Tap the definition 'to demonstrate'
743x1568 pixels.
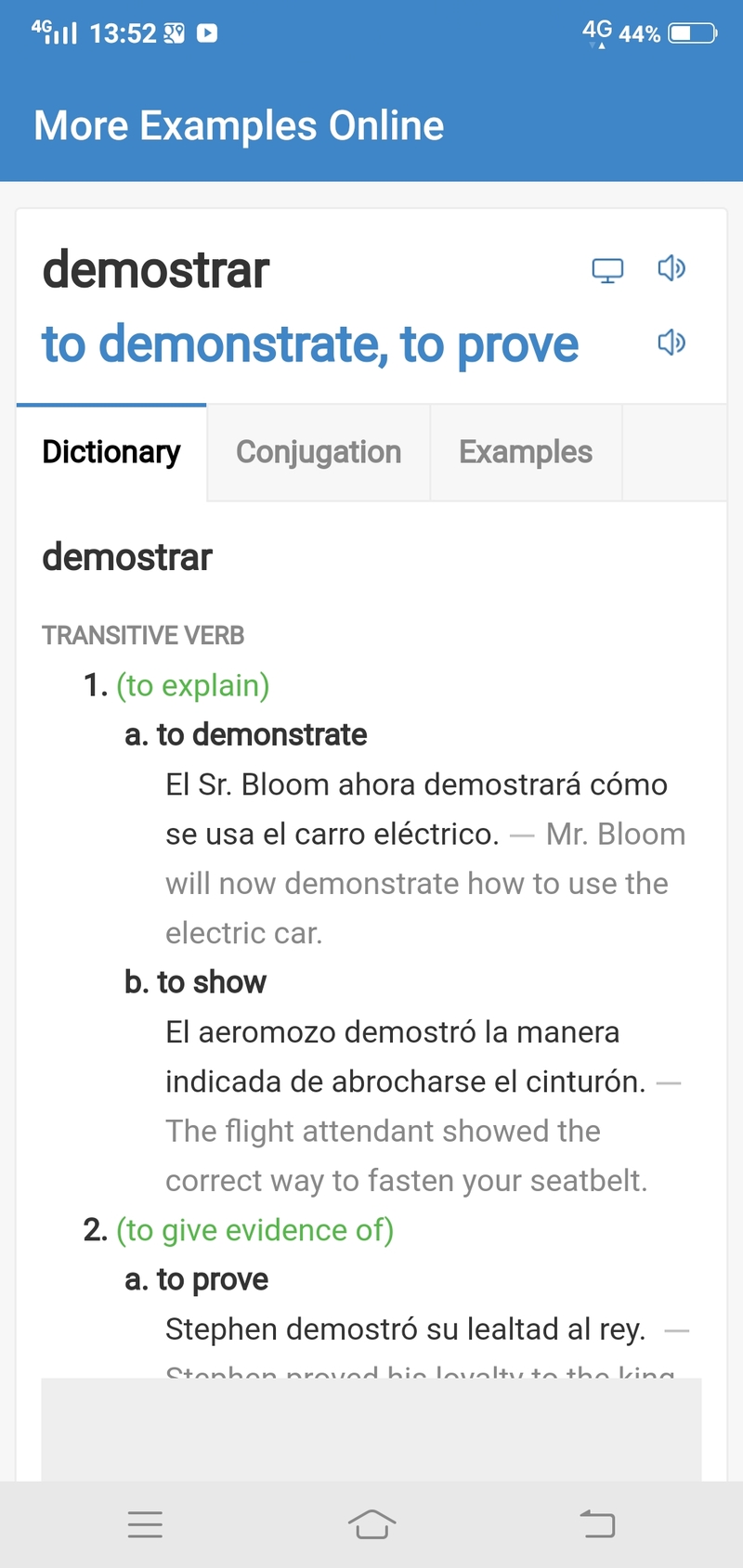click(x=261, y=734)
